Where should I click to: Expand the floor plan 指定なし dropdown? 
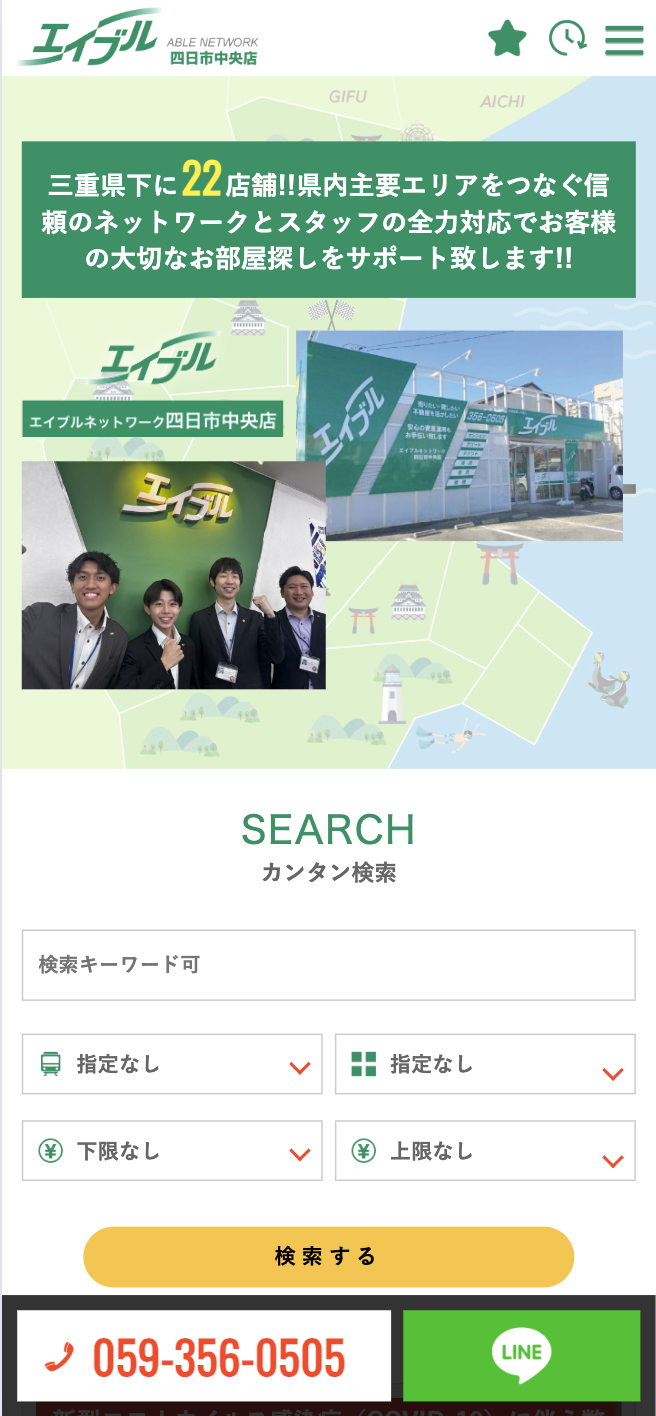[485, 1064]
